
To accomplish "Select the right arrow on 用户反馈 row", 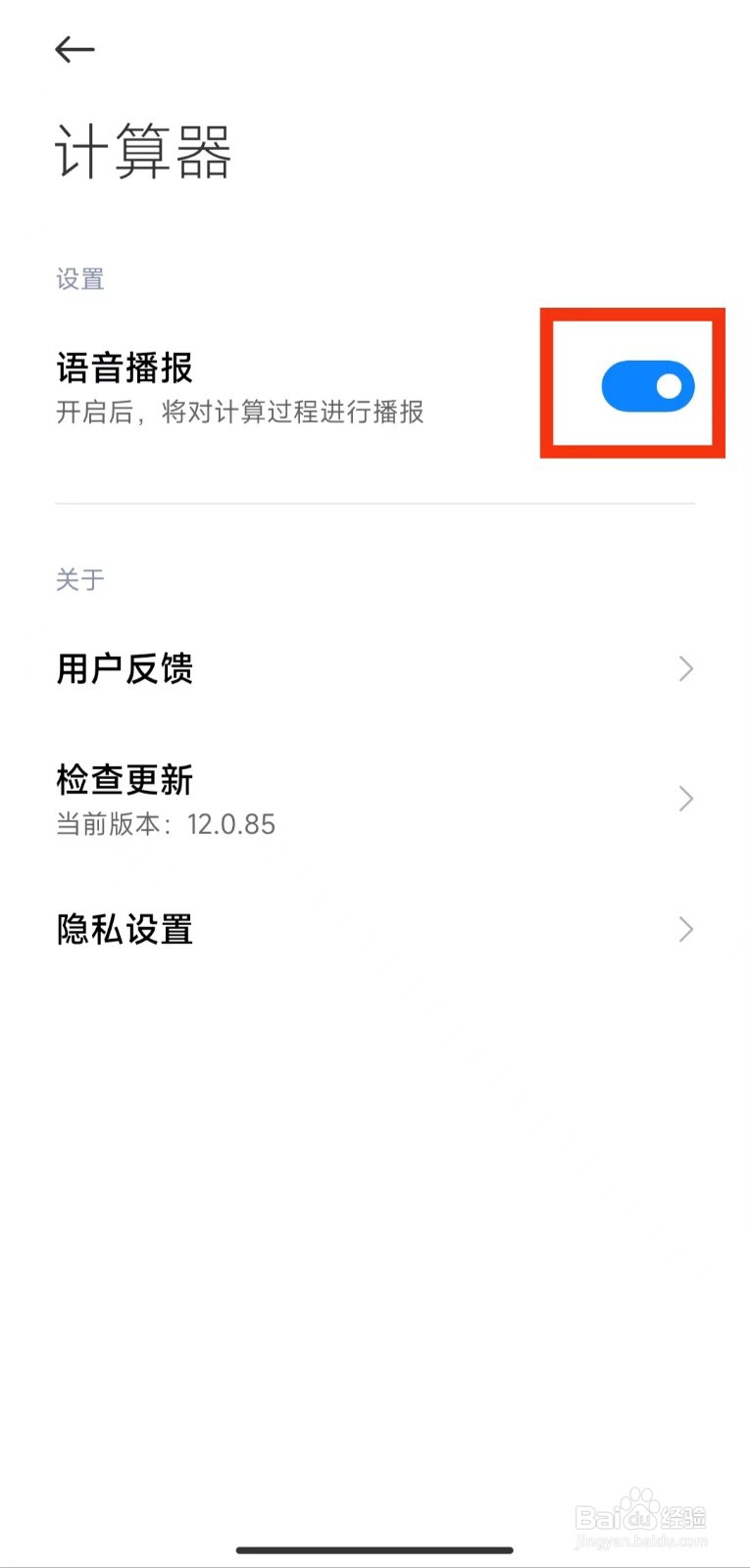I will 685,668.
